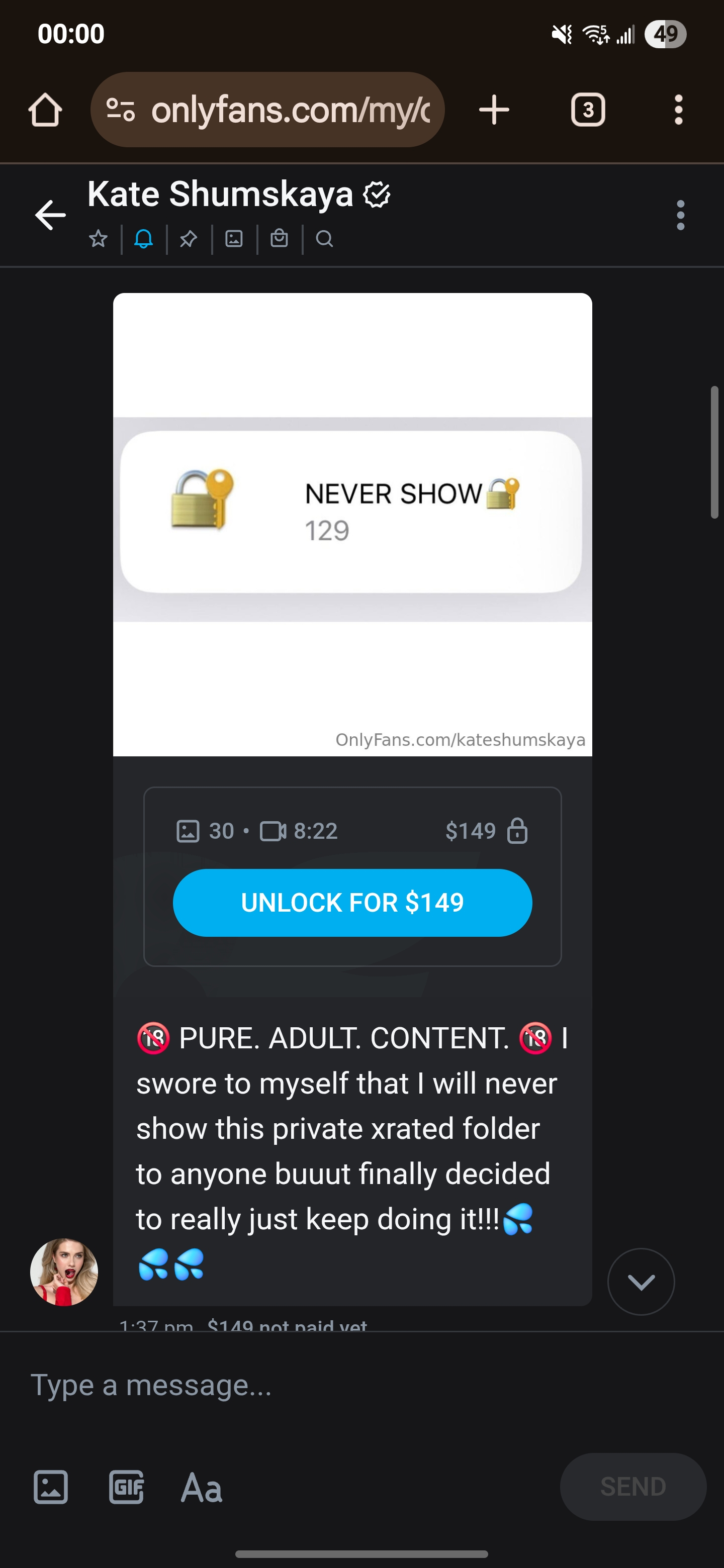The image size is (724, 1568).
Task: View the three open browser tabs
Action: tap(588, 110)
